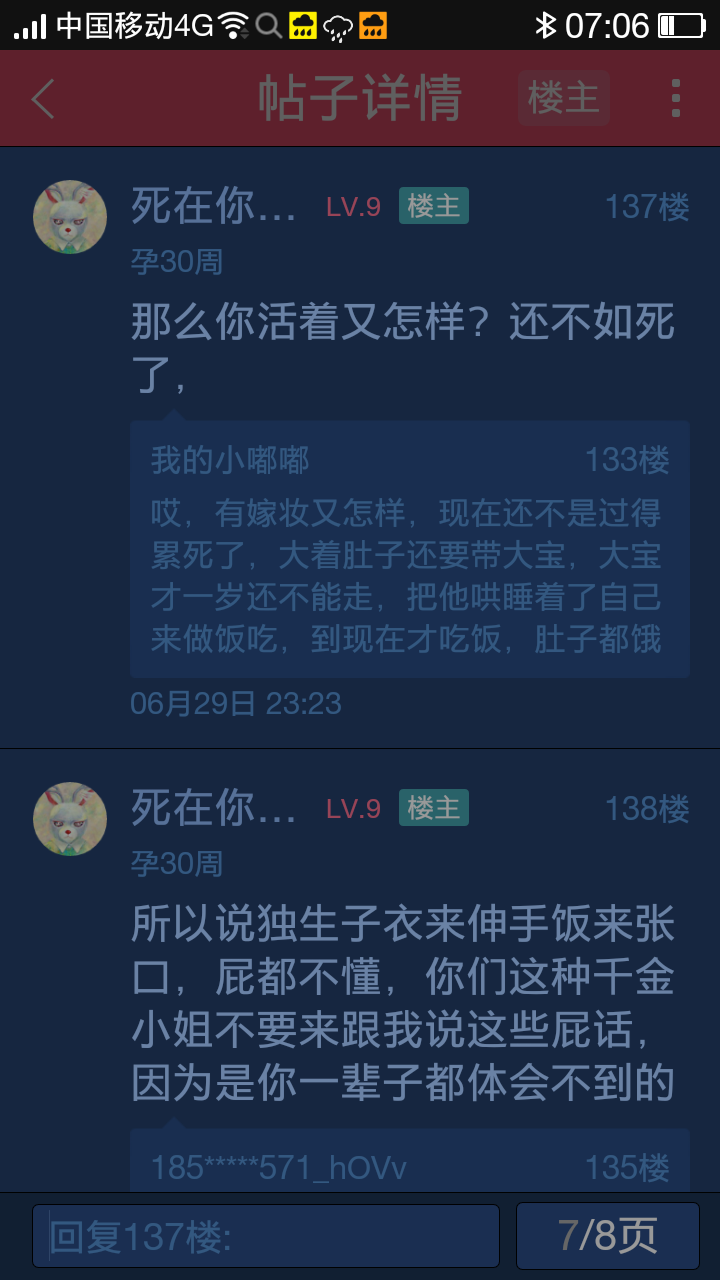The width and height of the screenshot is (720, 1280).
Task: Go back using the header arrow
Action: click(x=43, y=99)
